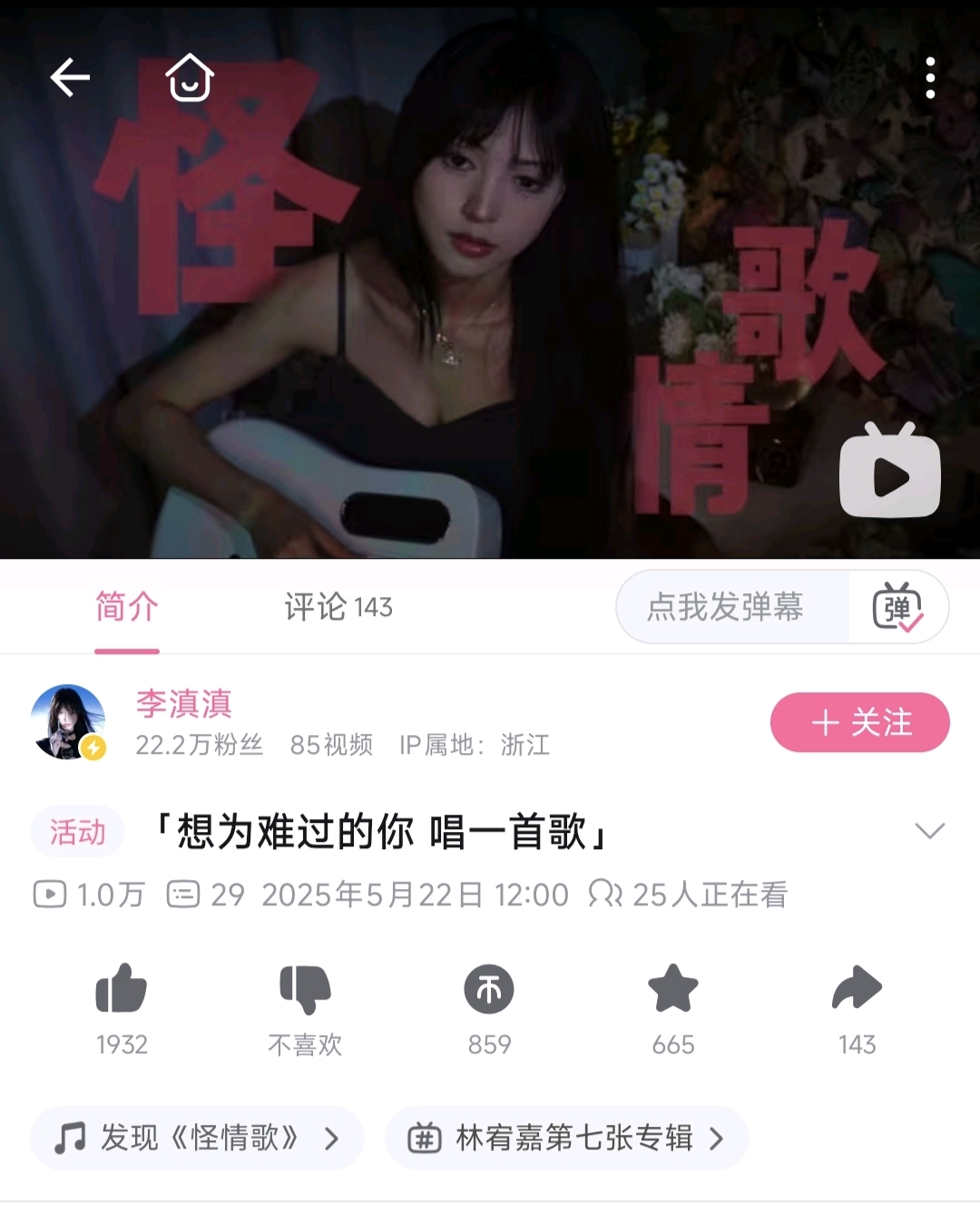Open the three-dot overflow menu
Screen dimensions: 980x1223
click(930, 78)
